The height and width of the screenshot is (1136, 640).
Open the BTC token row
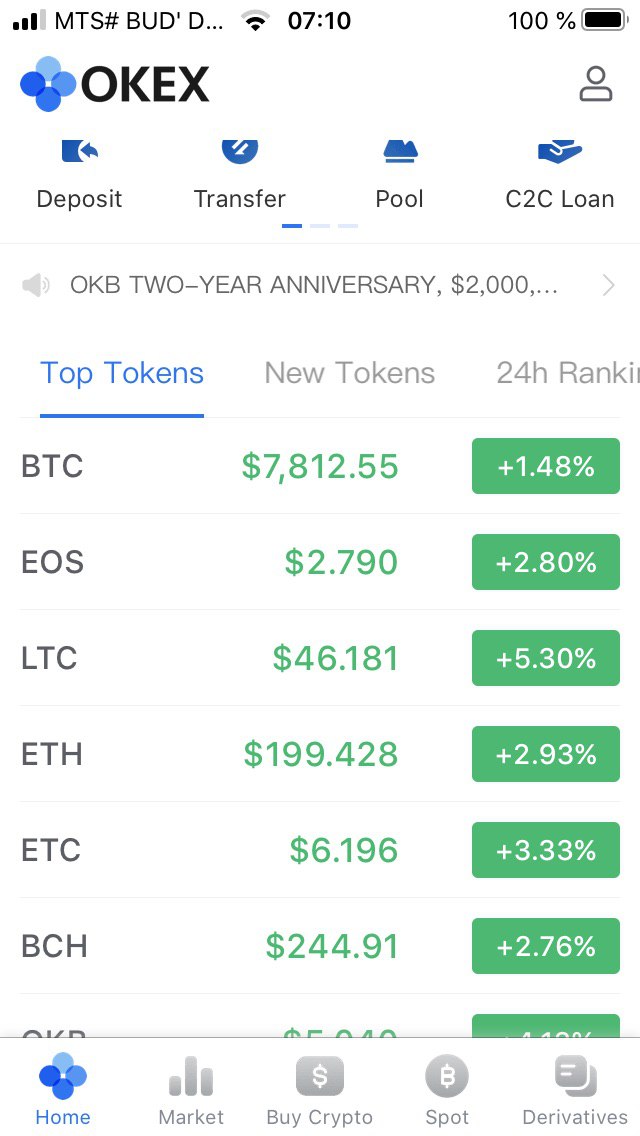coord(320,466)
